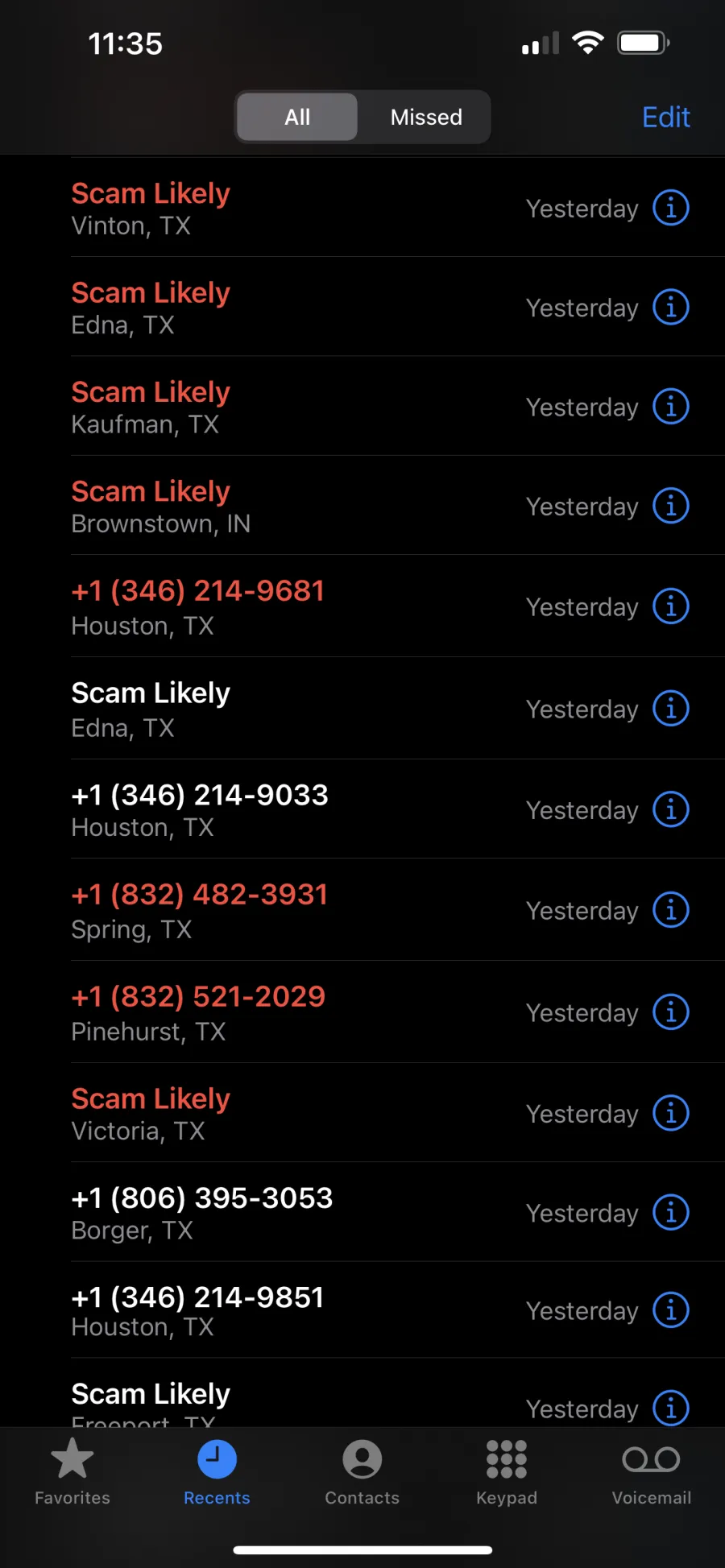Select the All calls segment
This screenshot has height=1568, width=725.
pyautogui.click(x=297, y=117)
